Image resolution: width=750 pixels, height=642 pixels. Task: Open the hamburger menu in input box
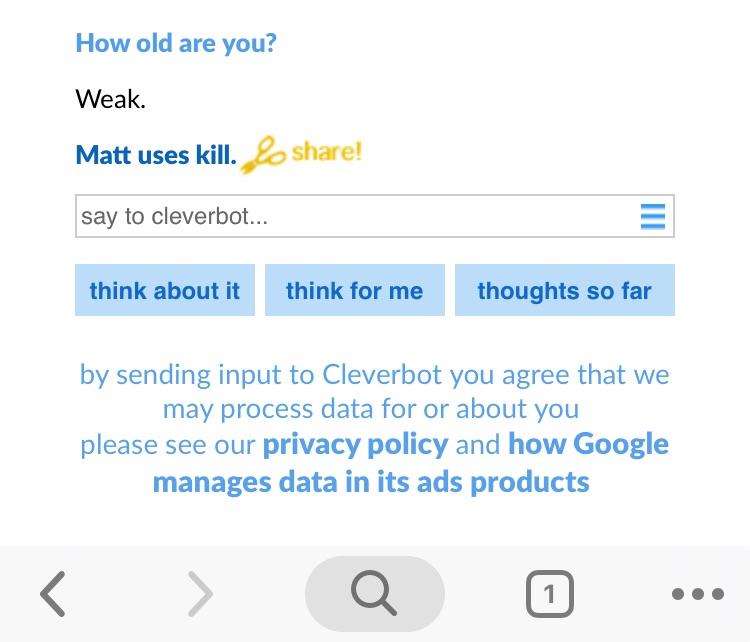point(652,216)
